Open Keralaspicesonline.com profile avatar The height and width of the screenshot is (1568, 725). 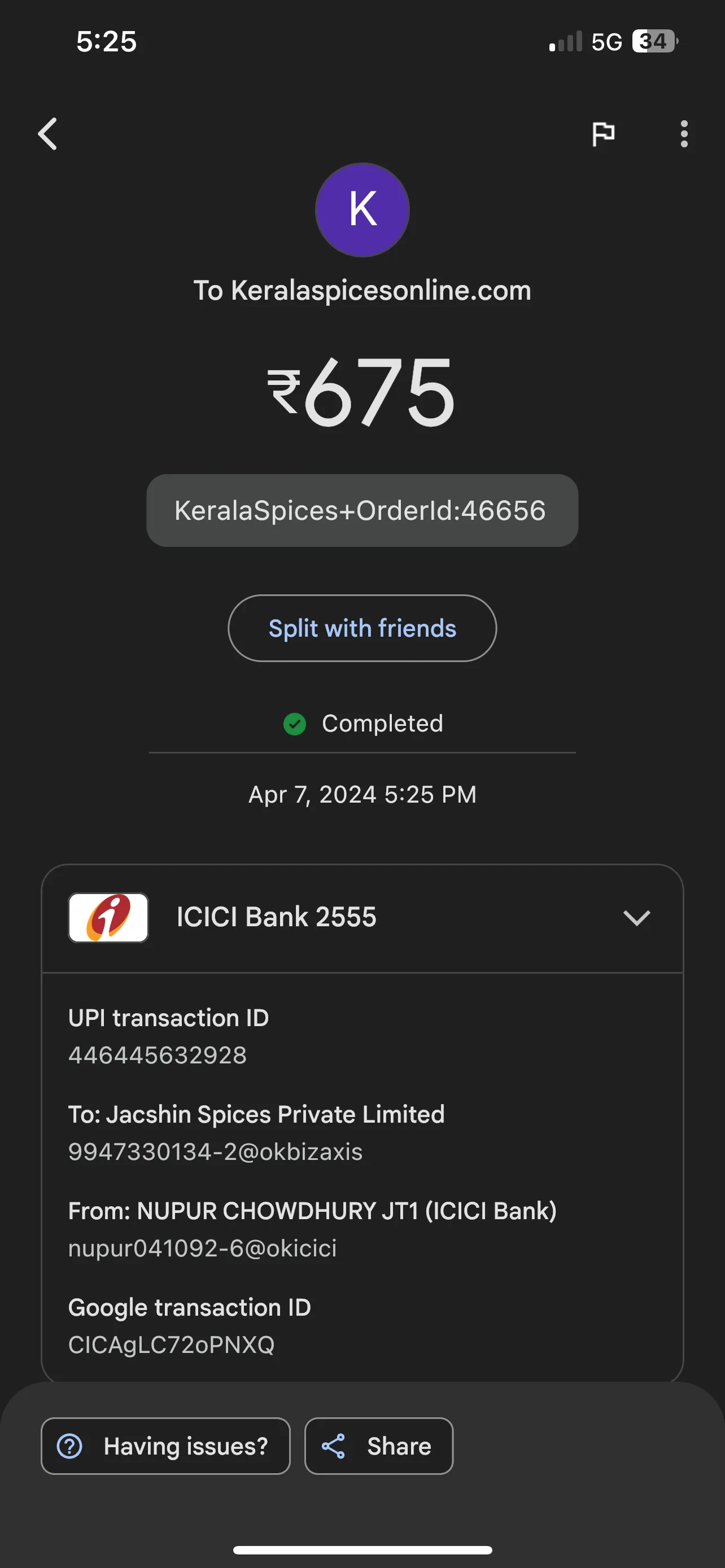click(362, 210)
